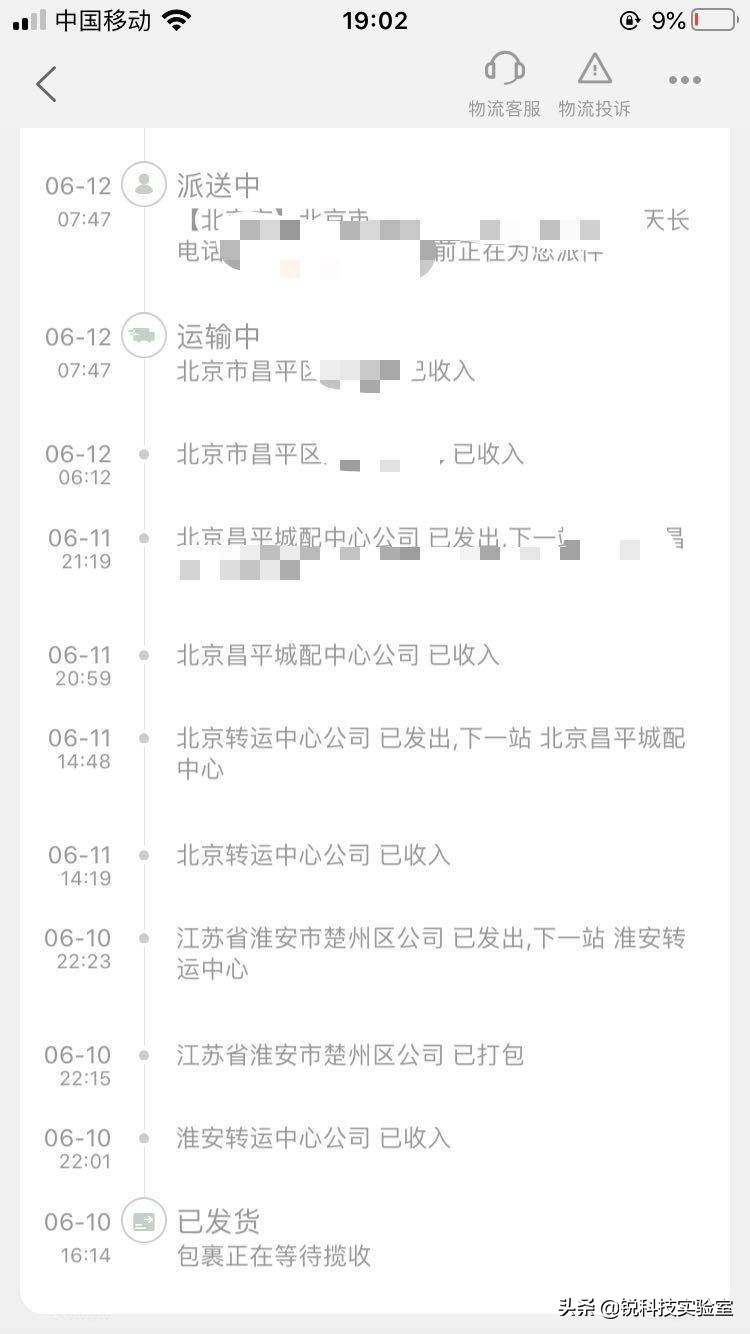Open the three-dot more options menu
The width and height of the screenshot is (750, 1334).
(684, 80)
